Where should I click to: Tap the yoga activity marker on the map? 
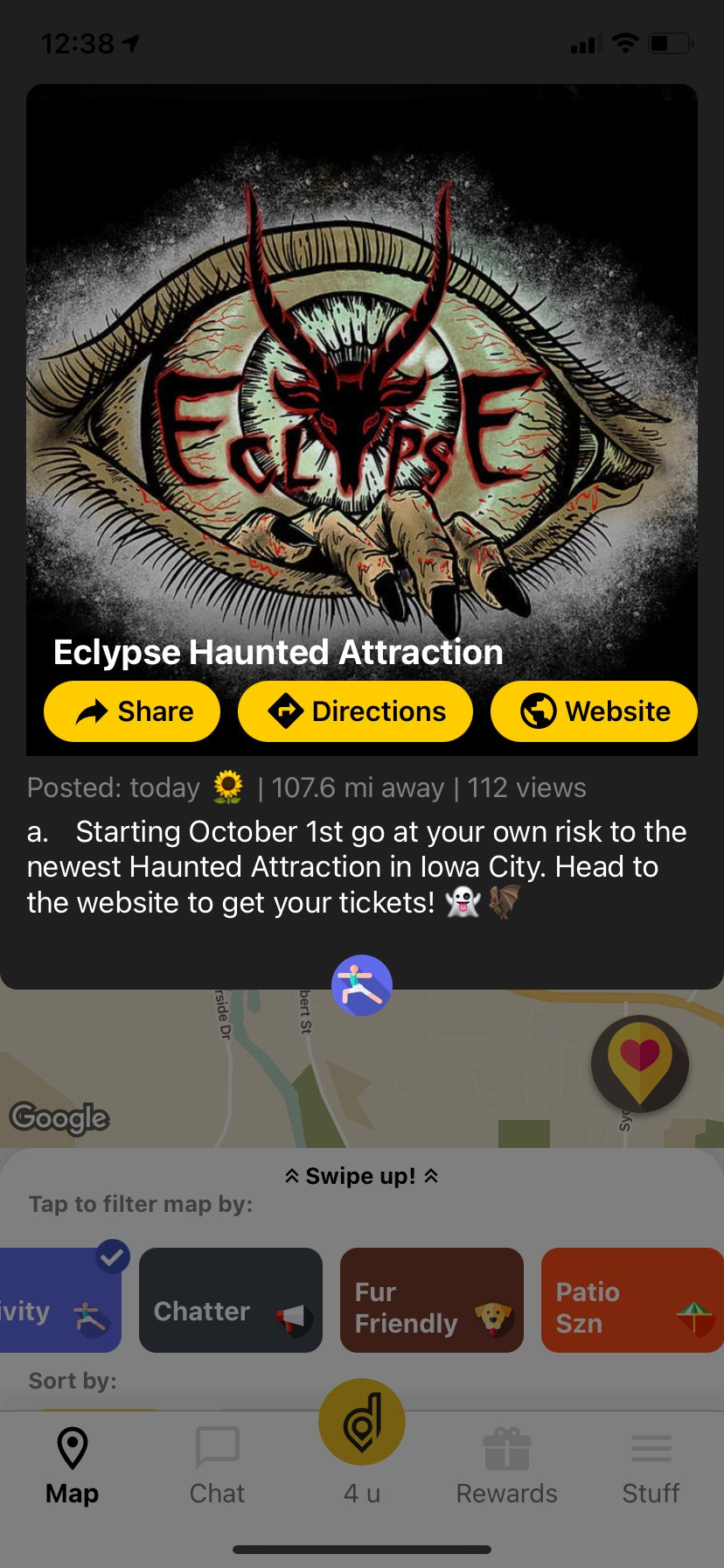point(361,985)
